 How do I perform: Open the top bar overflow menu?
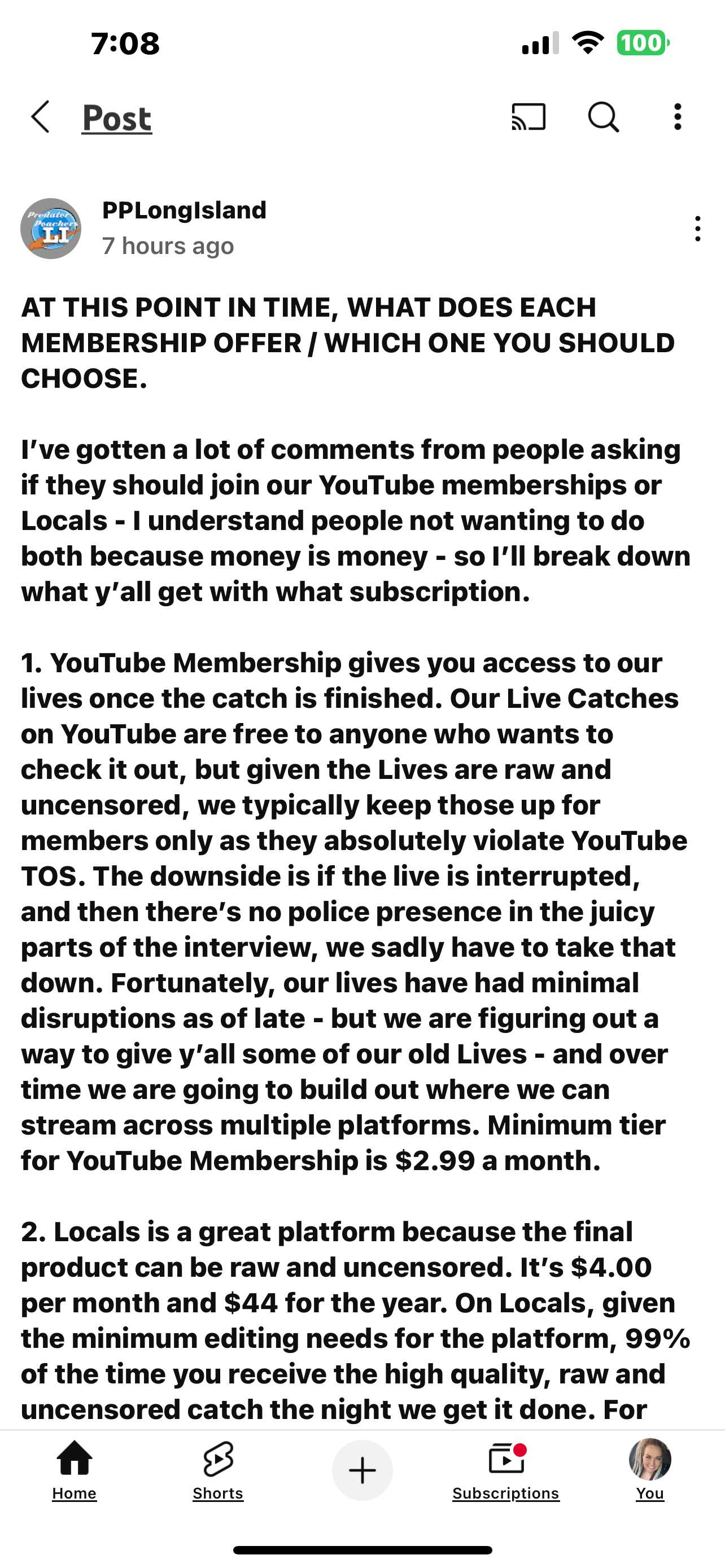pos(678,117)
